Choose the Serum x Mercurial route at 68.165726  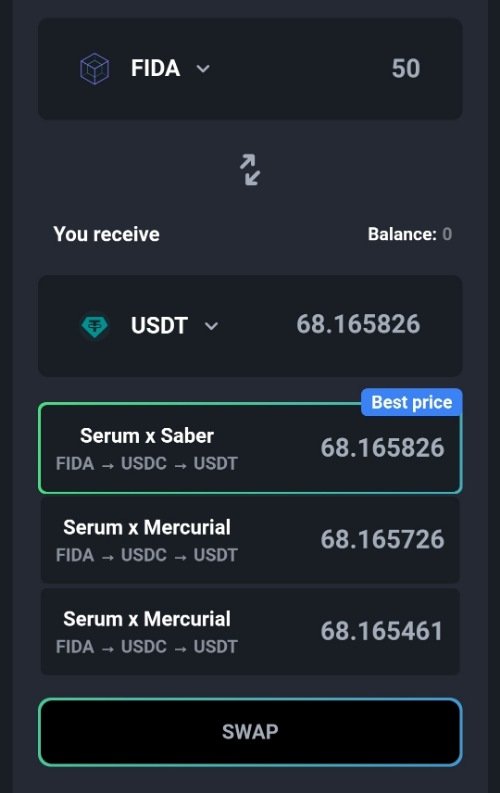pyautogui.click(x=250, y=540)
